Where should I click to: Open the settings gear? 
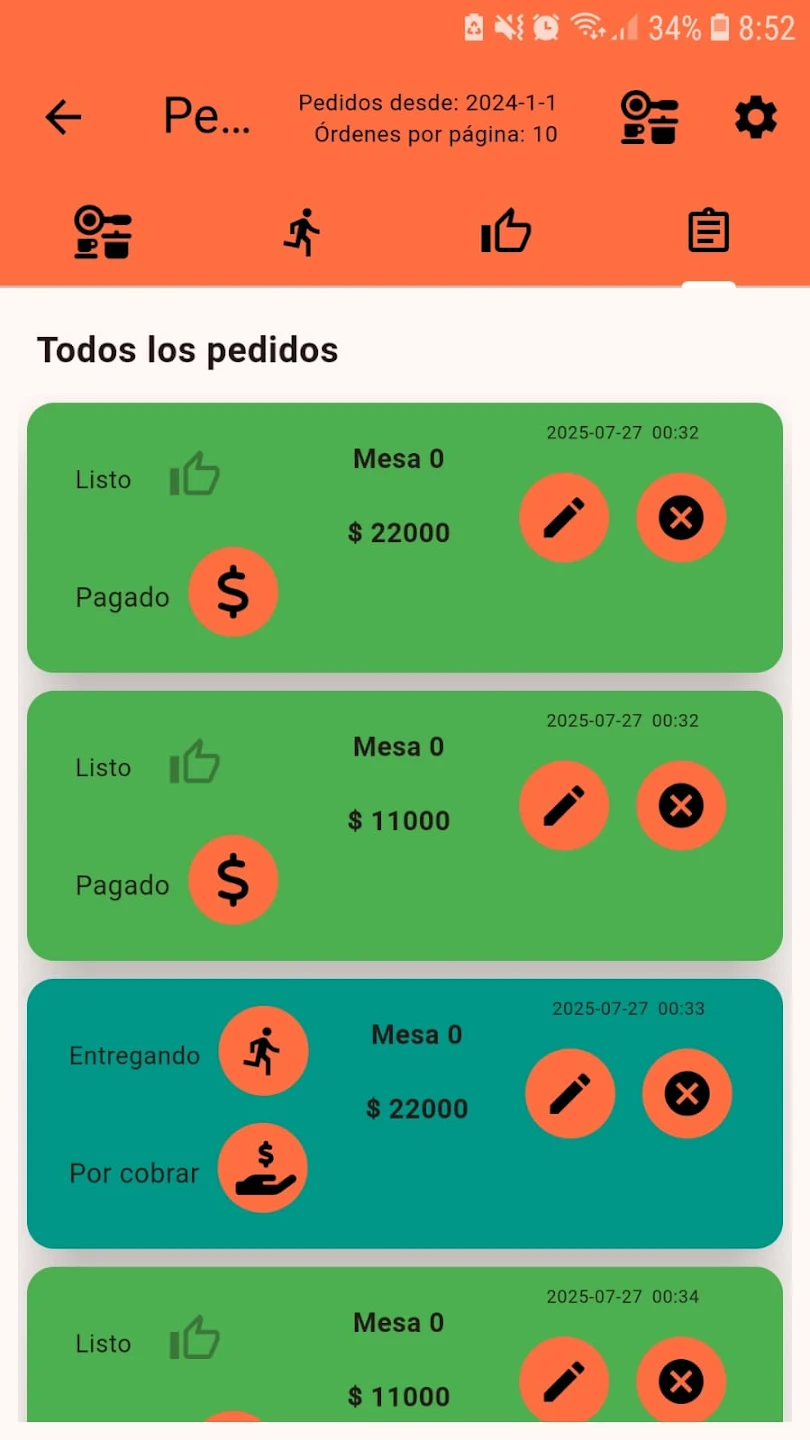[x=755, y=117]
